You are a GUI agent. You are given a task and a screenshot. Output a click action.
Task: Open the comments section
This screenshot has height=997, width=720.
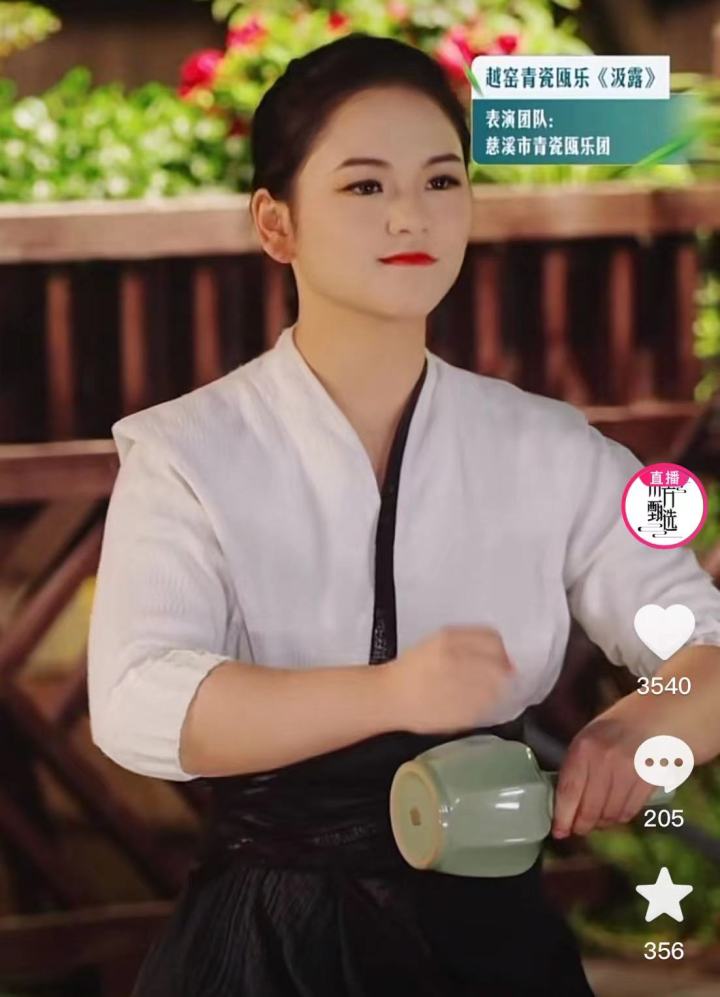click(663, 764)
